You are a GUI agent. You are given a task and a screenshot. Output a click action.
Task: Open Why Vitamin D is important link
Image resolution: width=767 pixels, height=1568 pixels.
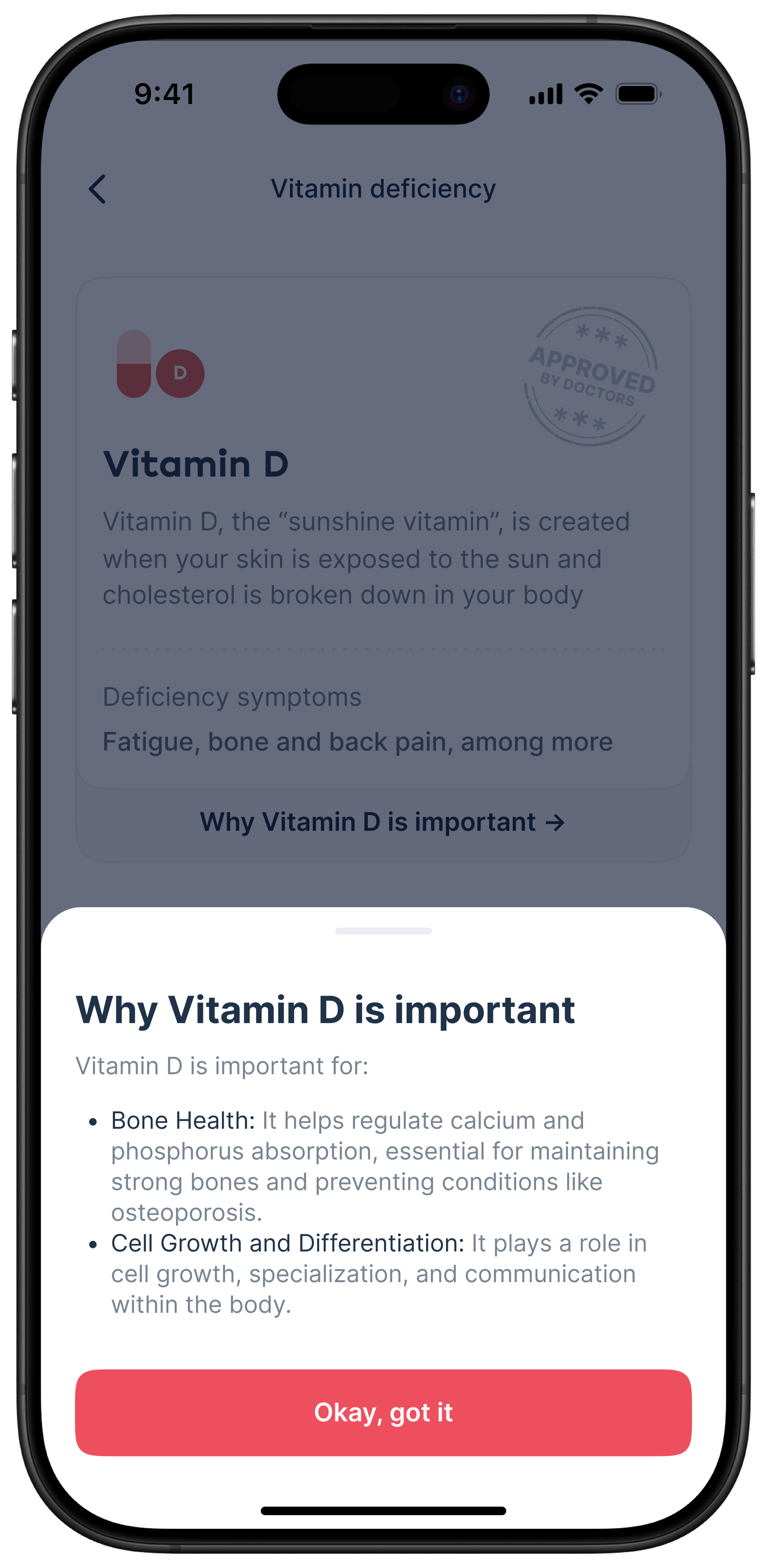pos(383,822)
